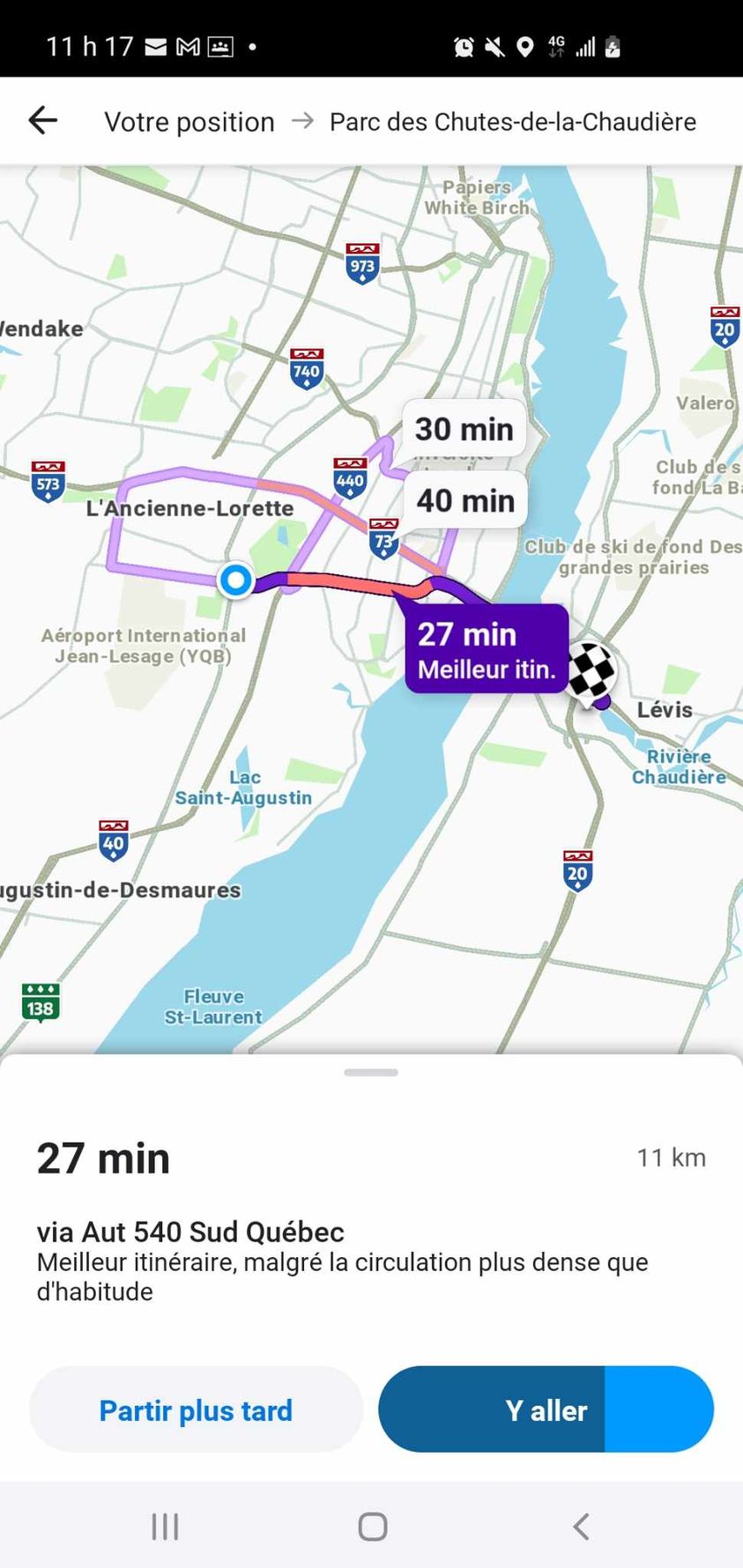The height and width of the screenshot is (1568, 743).
Task: Select the 30 min alternate route
Action: 464,429
